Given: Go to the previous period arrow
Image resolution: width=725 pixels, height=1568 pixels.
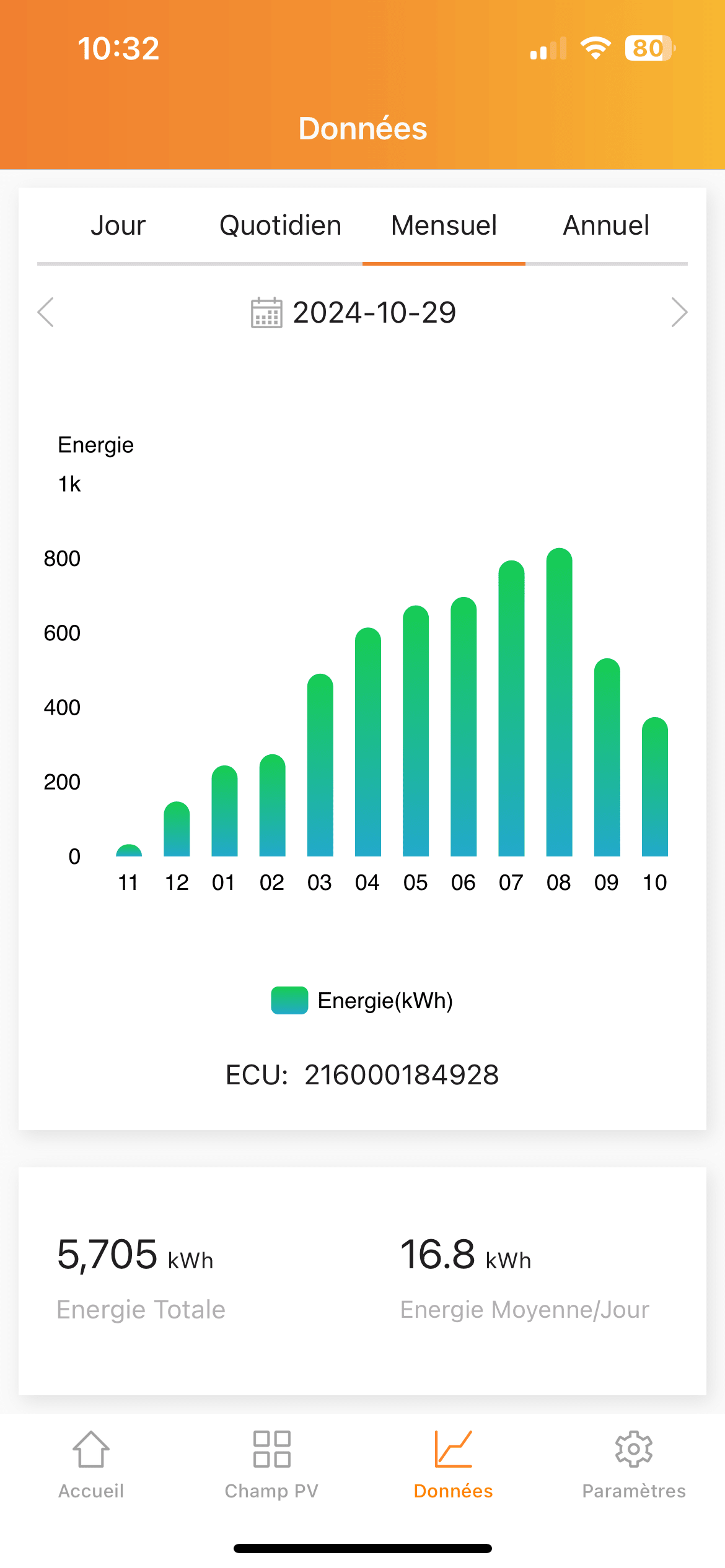Looking at the screenshot, I should 46,312.
